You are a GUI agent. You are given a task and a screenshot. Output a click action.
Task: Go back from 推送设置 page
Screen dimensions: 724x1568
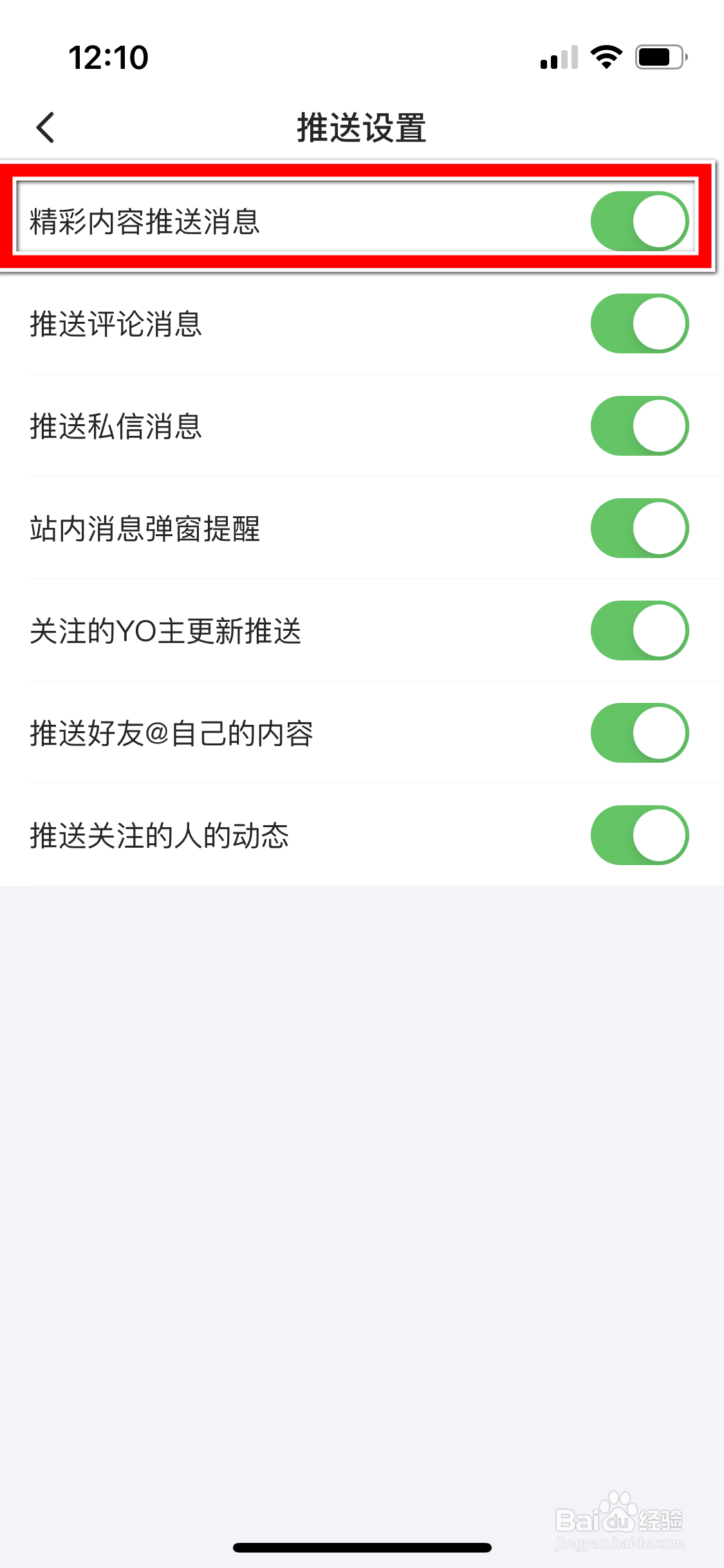(45, 127)
